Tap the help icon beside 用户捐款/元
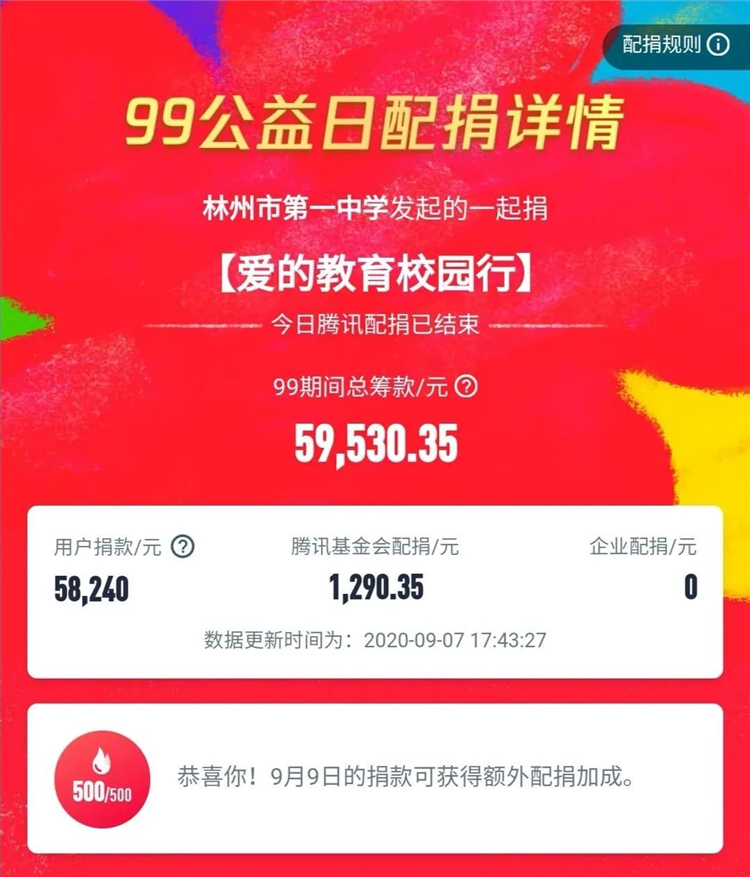Viewport: 750px width, 877px height. (x=182, y=547)
